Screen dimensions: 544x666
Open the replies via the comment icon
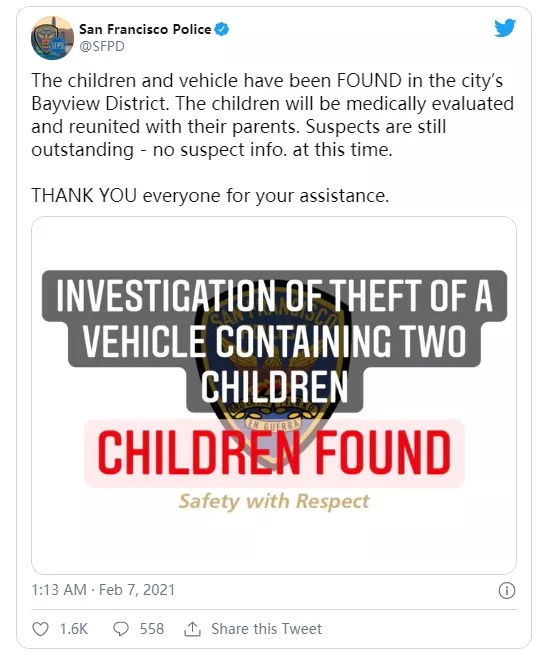click(121, 629)
